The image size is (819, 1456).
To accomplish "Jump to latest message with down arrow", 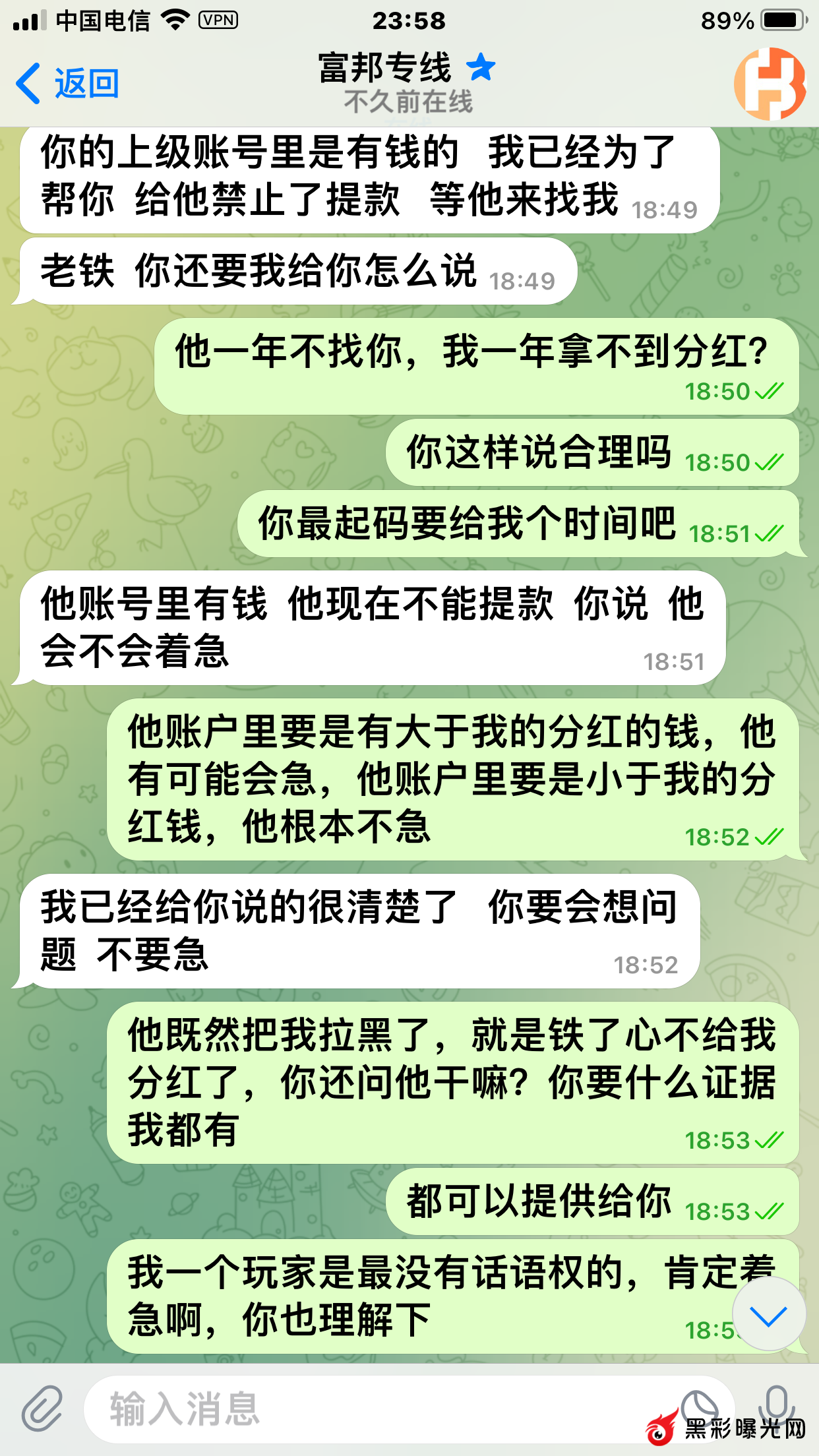I will click(769, 1316).
